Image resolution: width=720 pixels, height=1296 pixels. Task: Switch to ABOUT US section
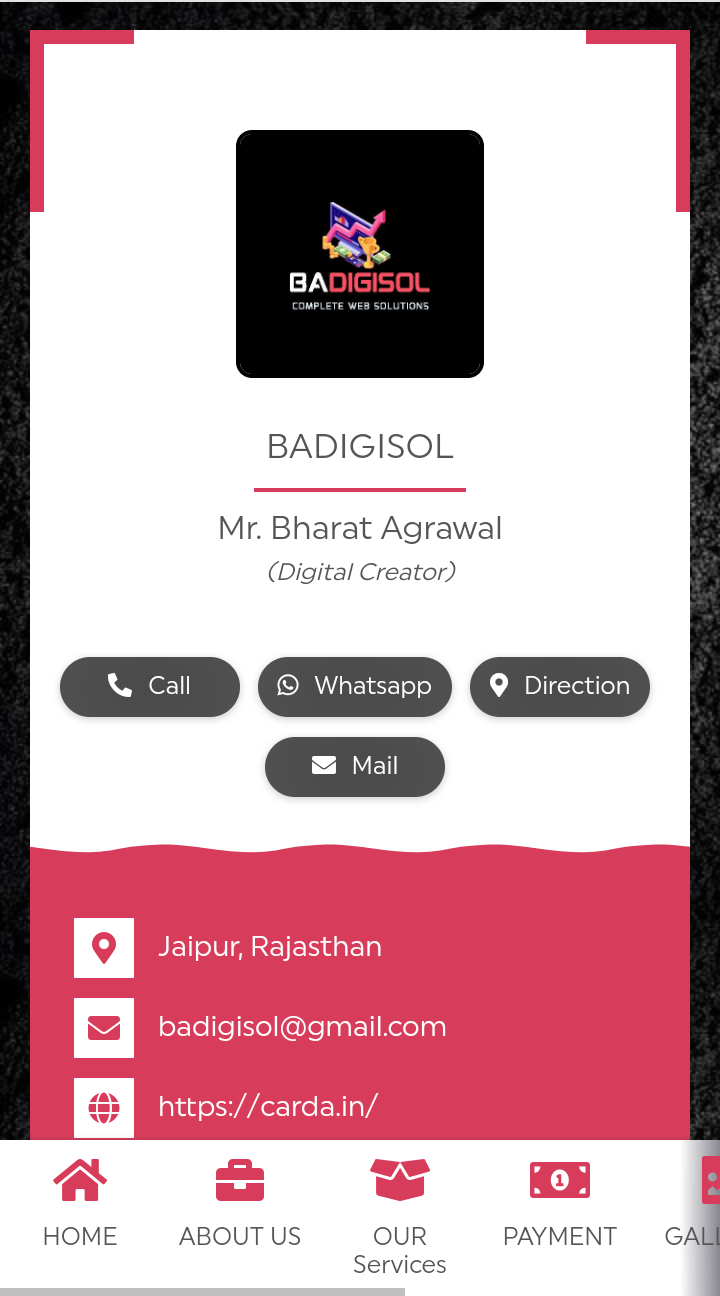pos(240,1205)
